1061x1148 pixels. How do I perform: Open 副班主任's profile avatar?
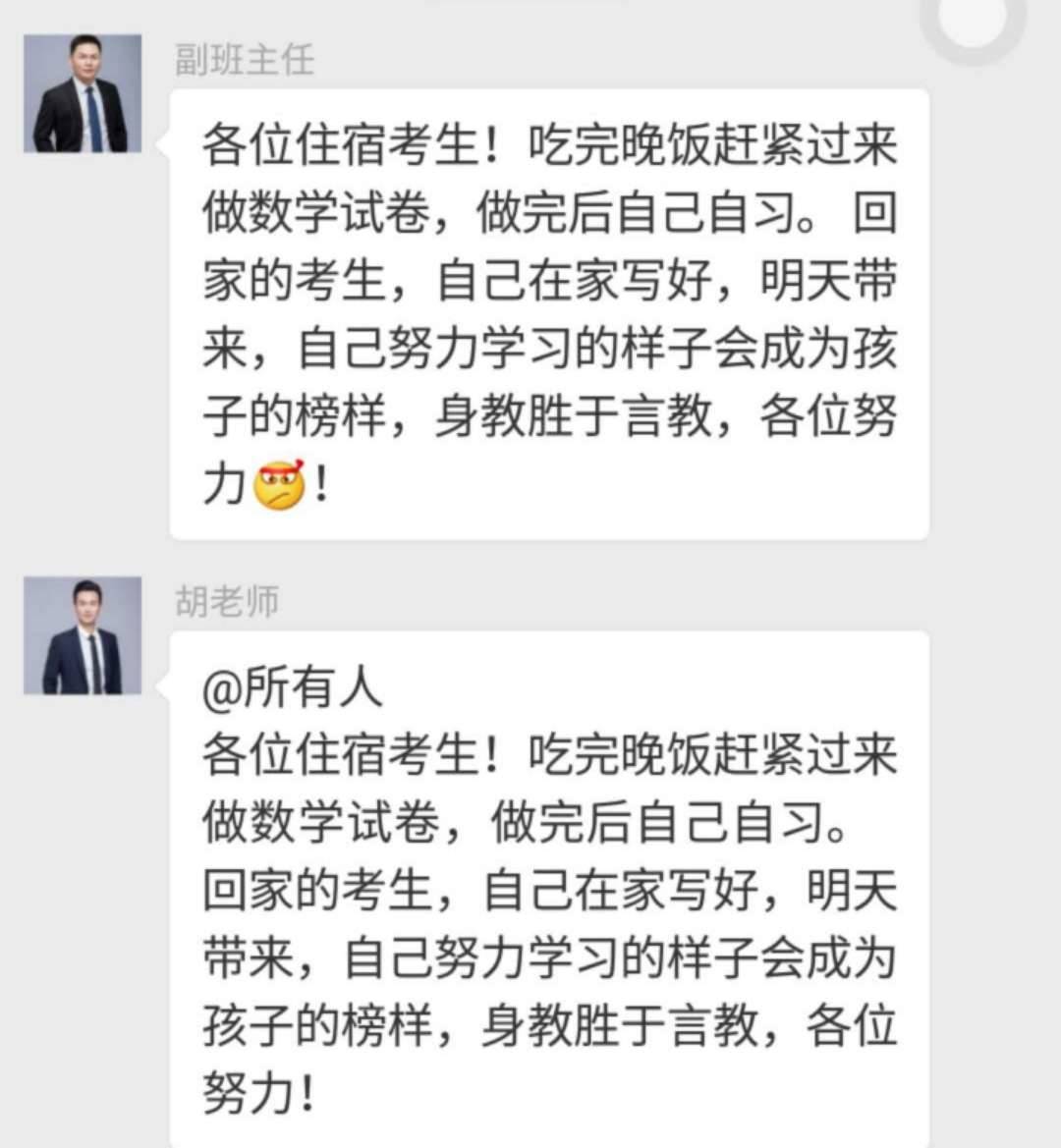[83, 94]
